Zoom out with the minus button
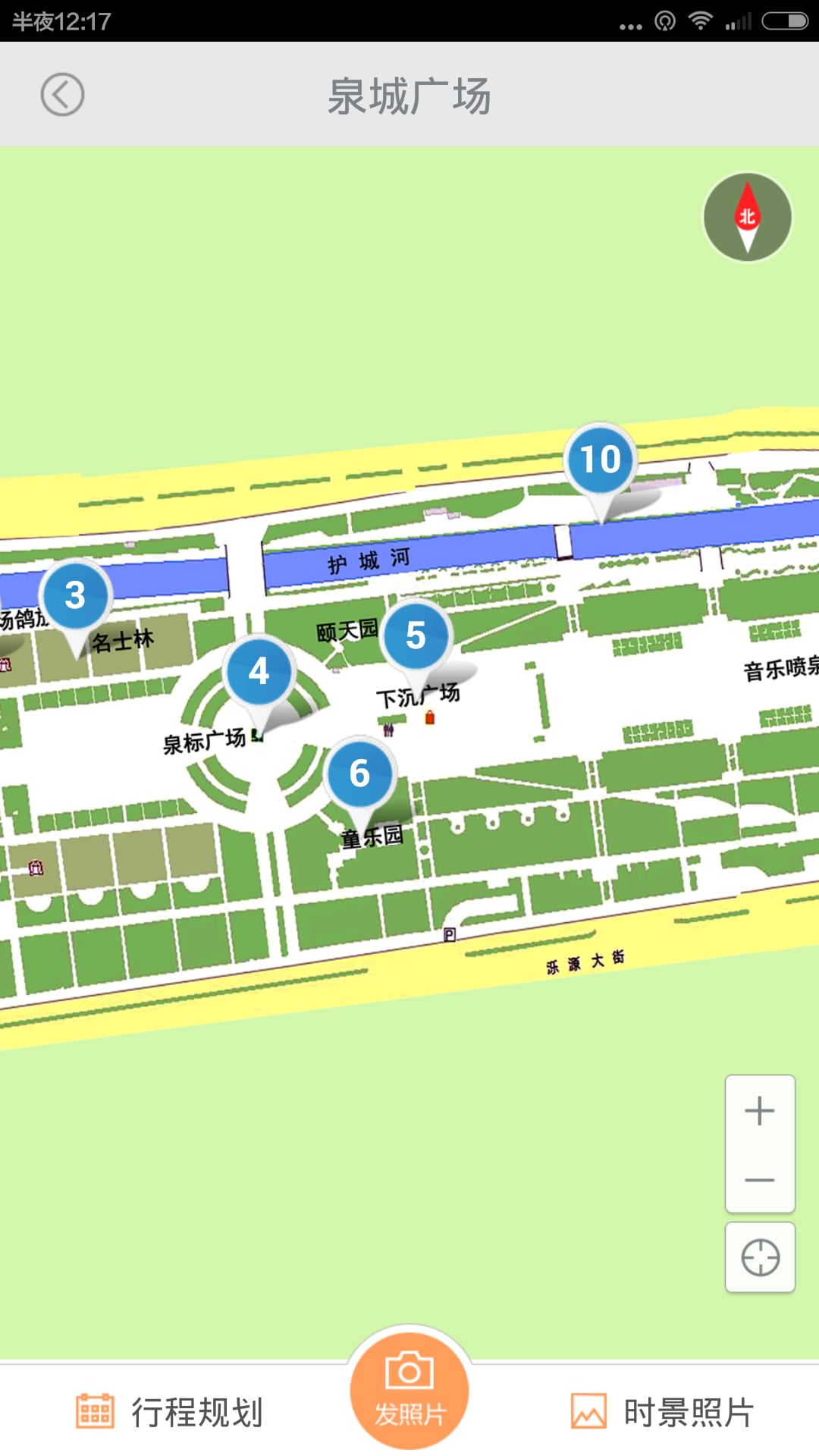Image resolution: width=819 pixels, height=1456 pixels. click(x=759, y=1180)
